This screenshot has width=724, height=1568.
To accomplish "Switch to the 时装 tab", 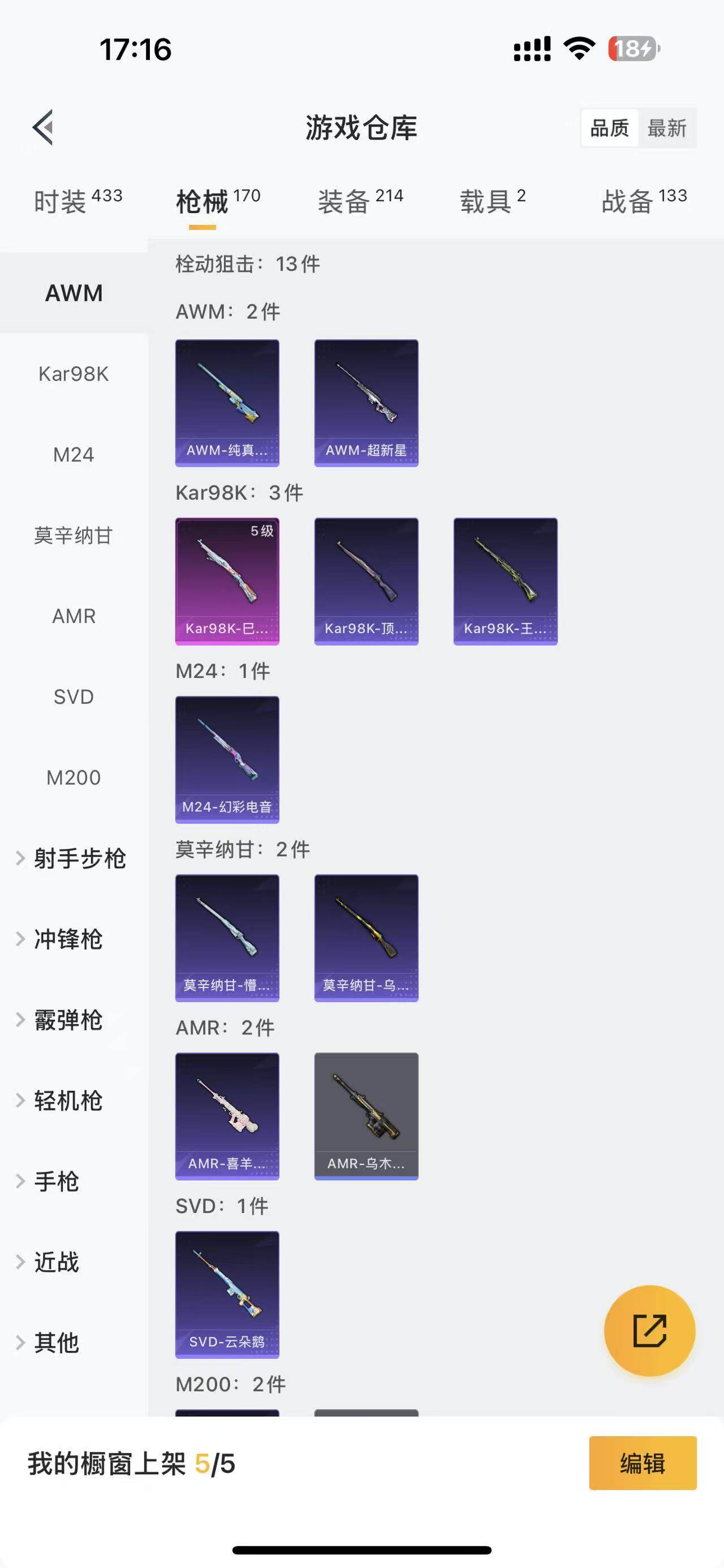I will (77, 201).
